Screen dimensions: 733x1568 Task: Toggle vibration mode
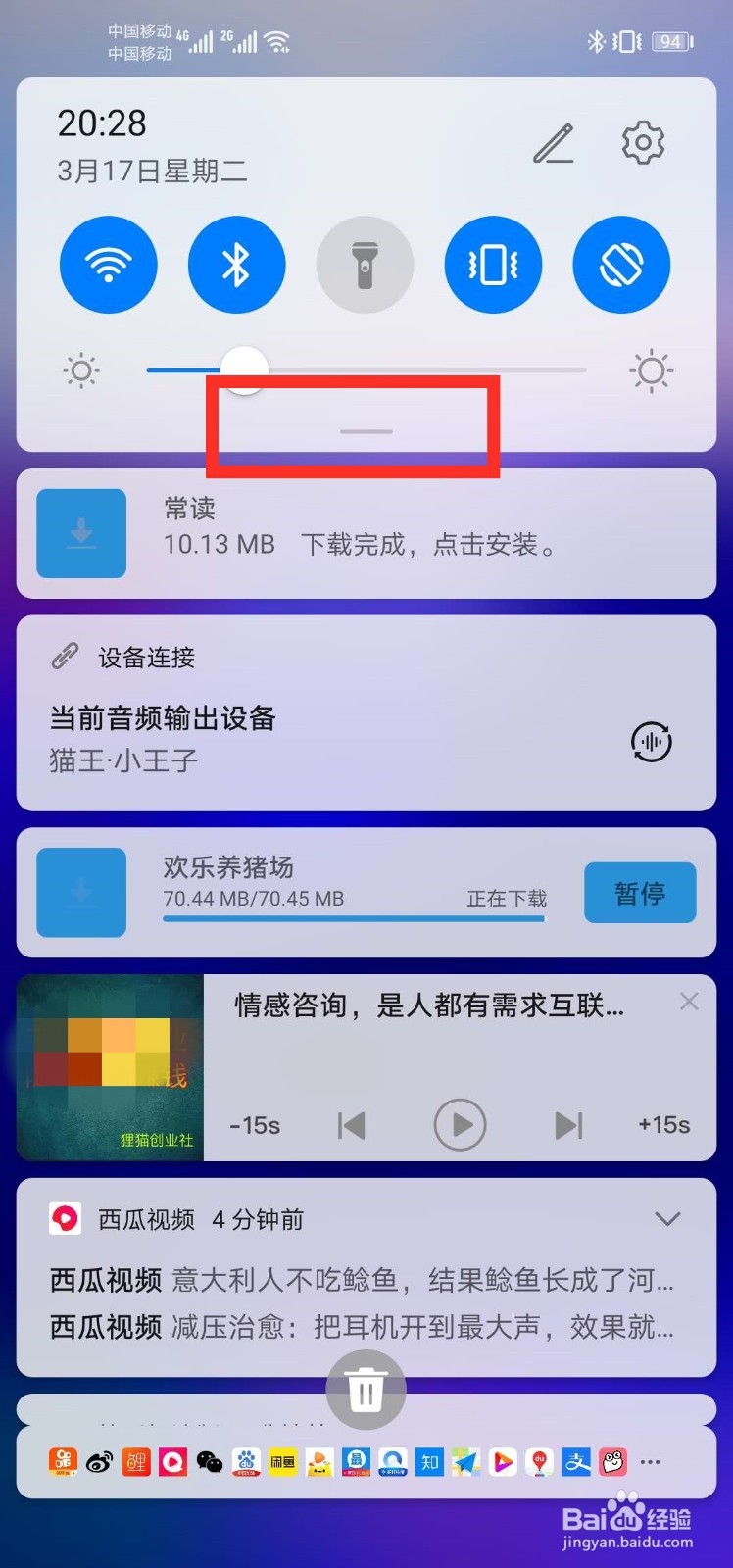[493, 265]
